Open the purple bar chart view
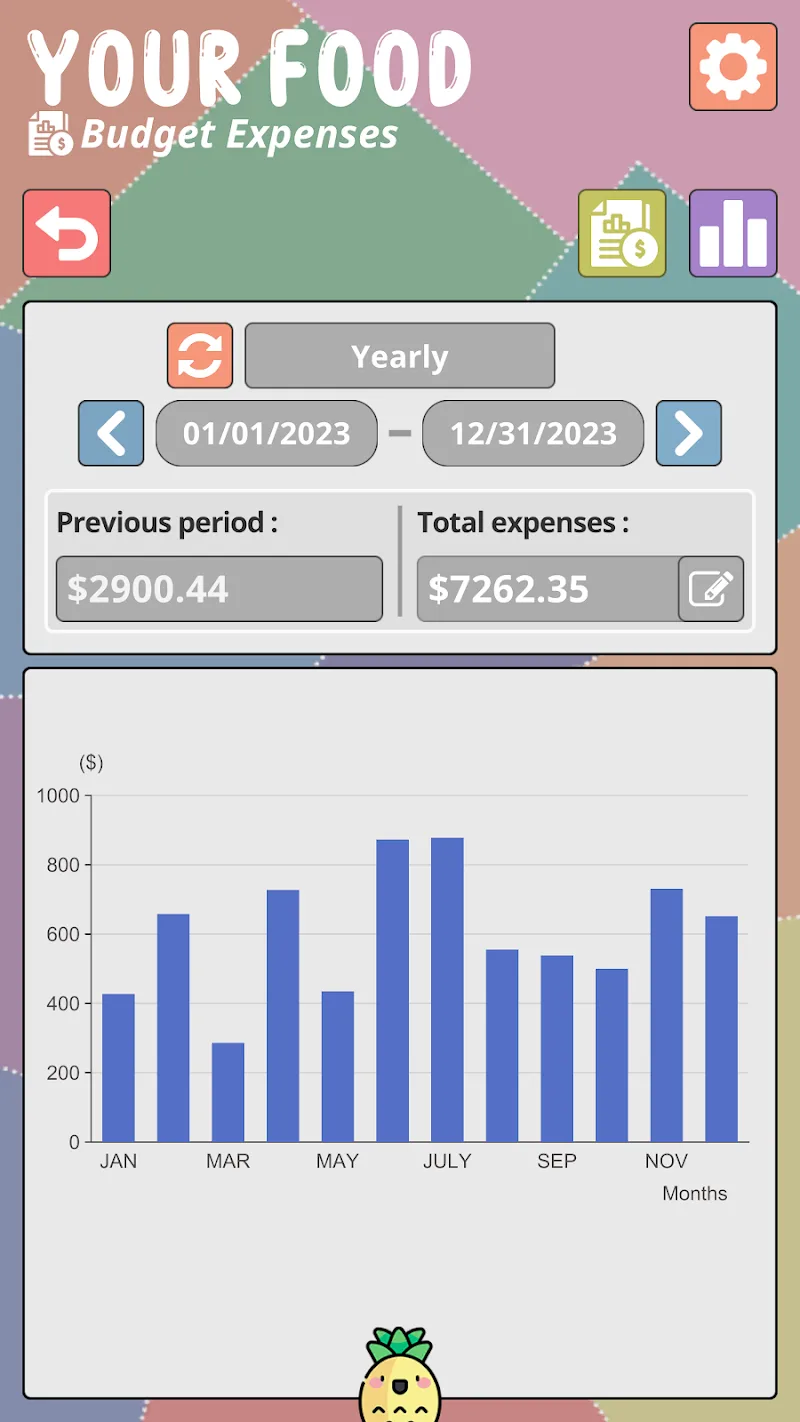The height and width of the screenshot is (1422, 800). pyautogui.click(x=732, y=233)
